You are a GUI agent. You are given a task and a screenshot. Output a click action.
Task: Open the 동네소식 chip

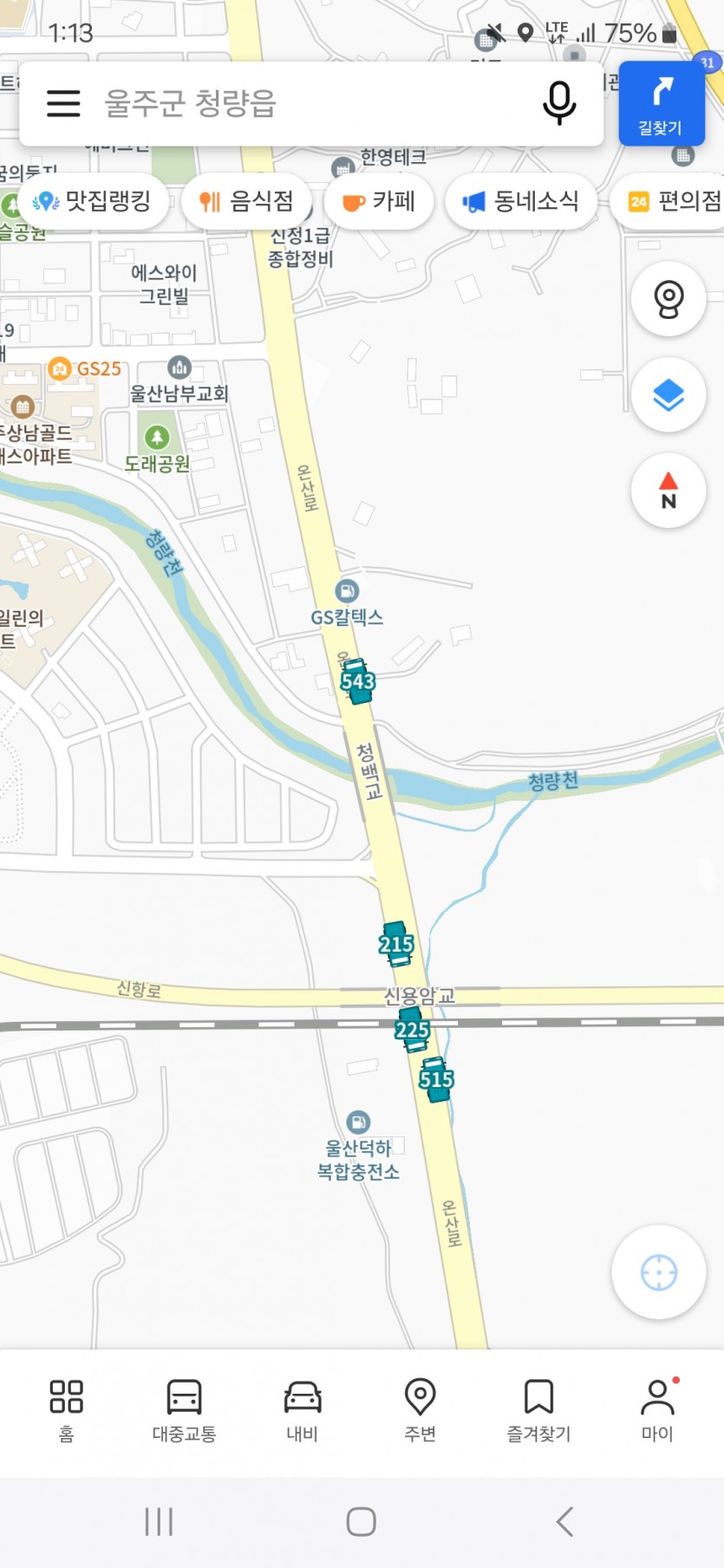point(521,202)
